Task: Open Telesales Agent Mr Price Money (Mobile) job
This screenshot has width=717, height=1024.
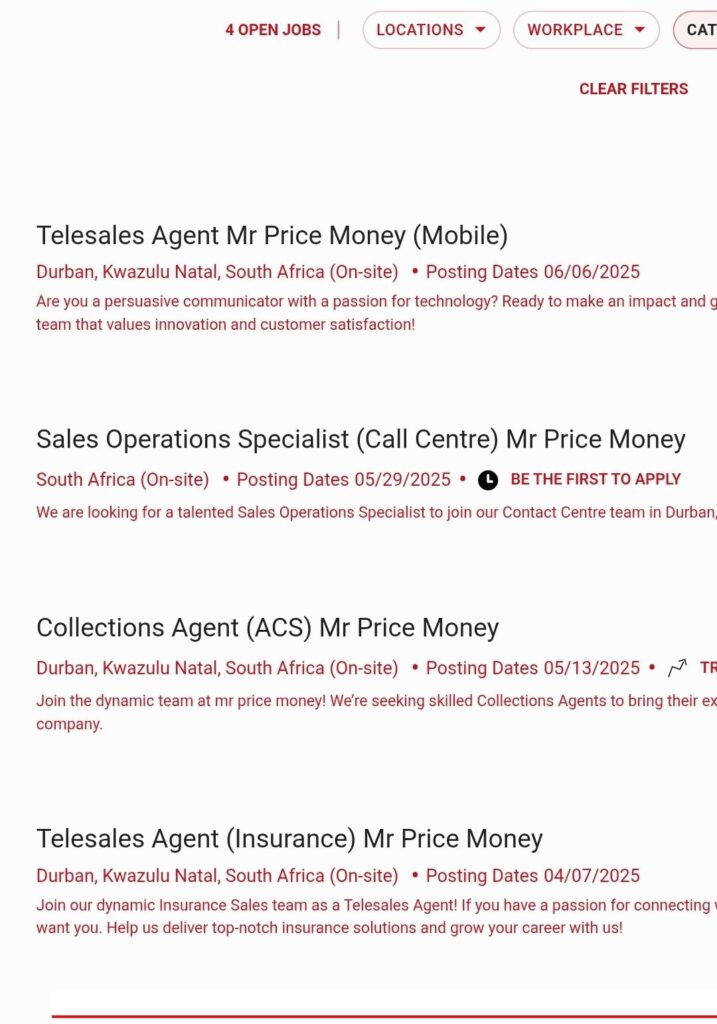Action: coord(272,236)
